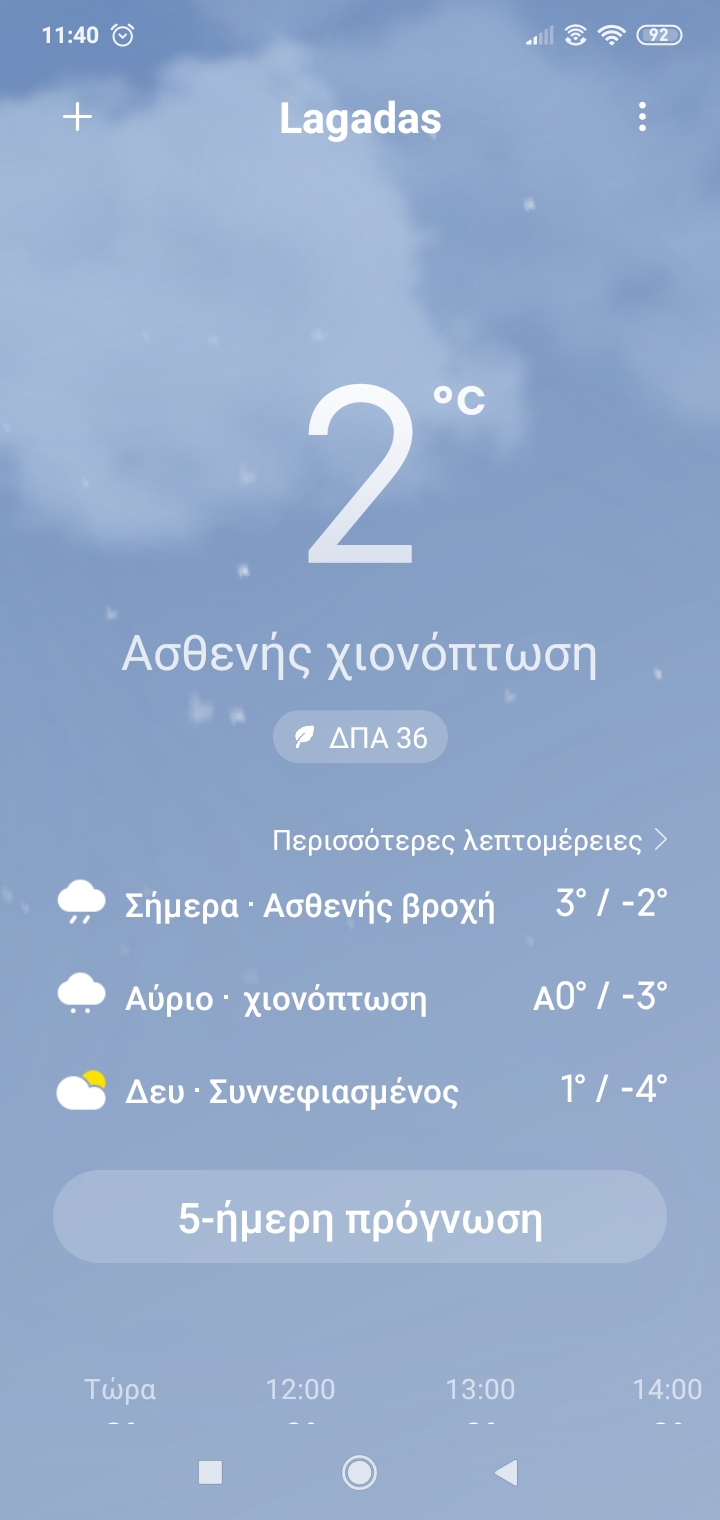Image resolution: width=720 pixels, height=1520 pixels.
Task: Tap the 5-ήμερη πρόγνωση button
Action: click(360, 1217)
